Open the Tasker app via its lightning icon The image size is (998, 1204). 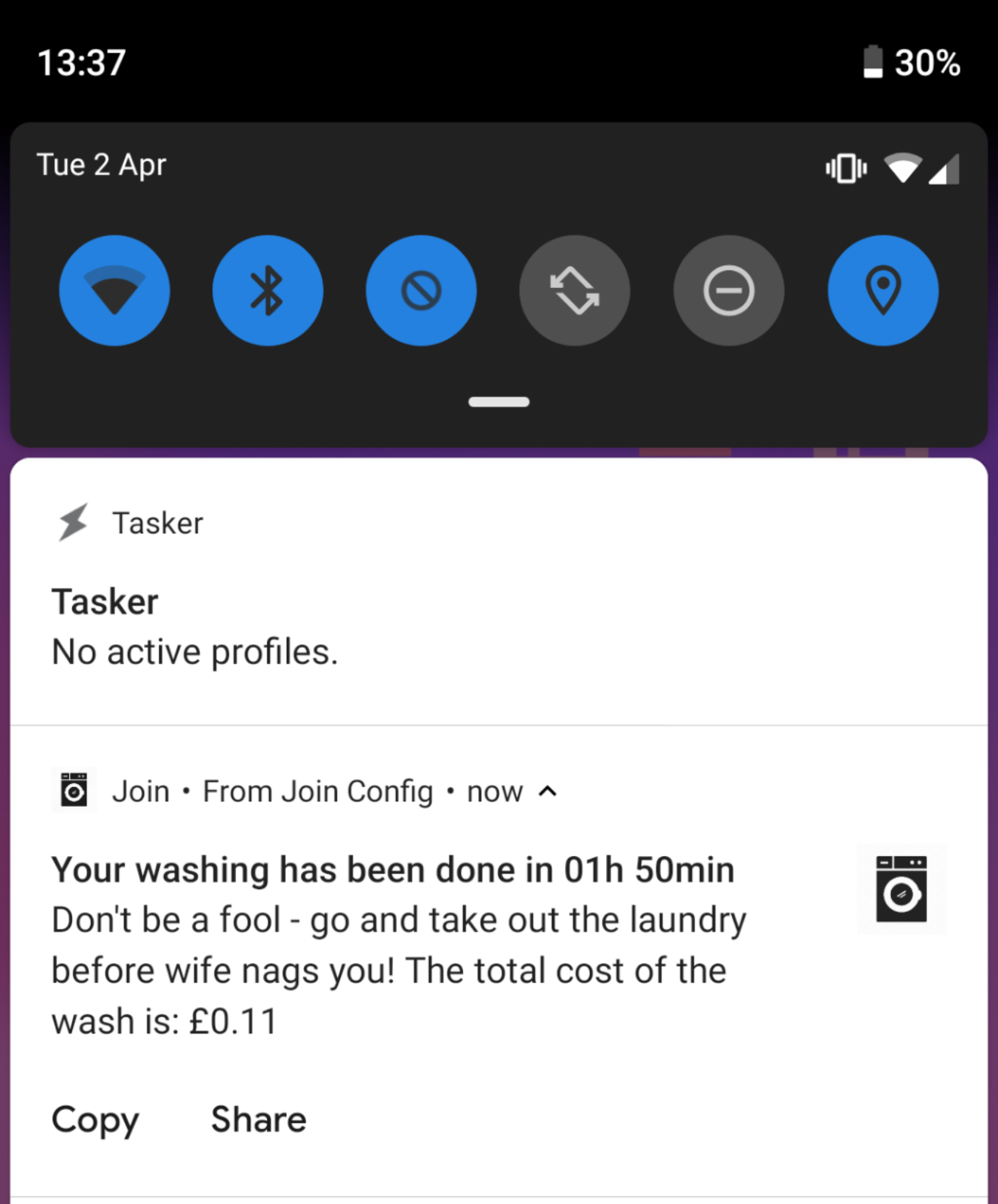click(x=72, y=522)
